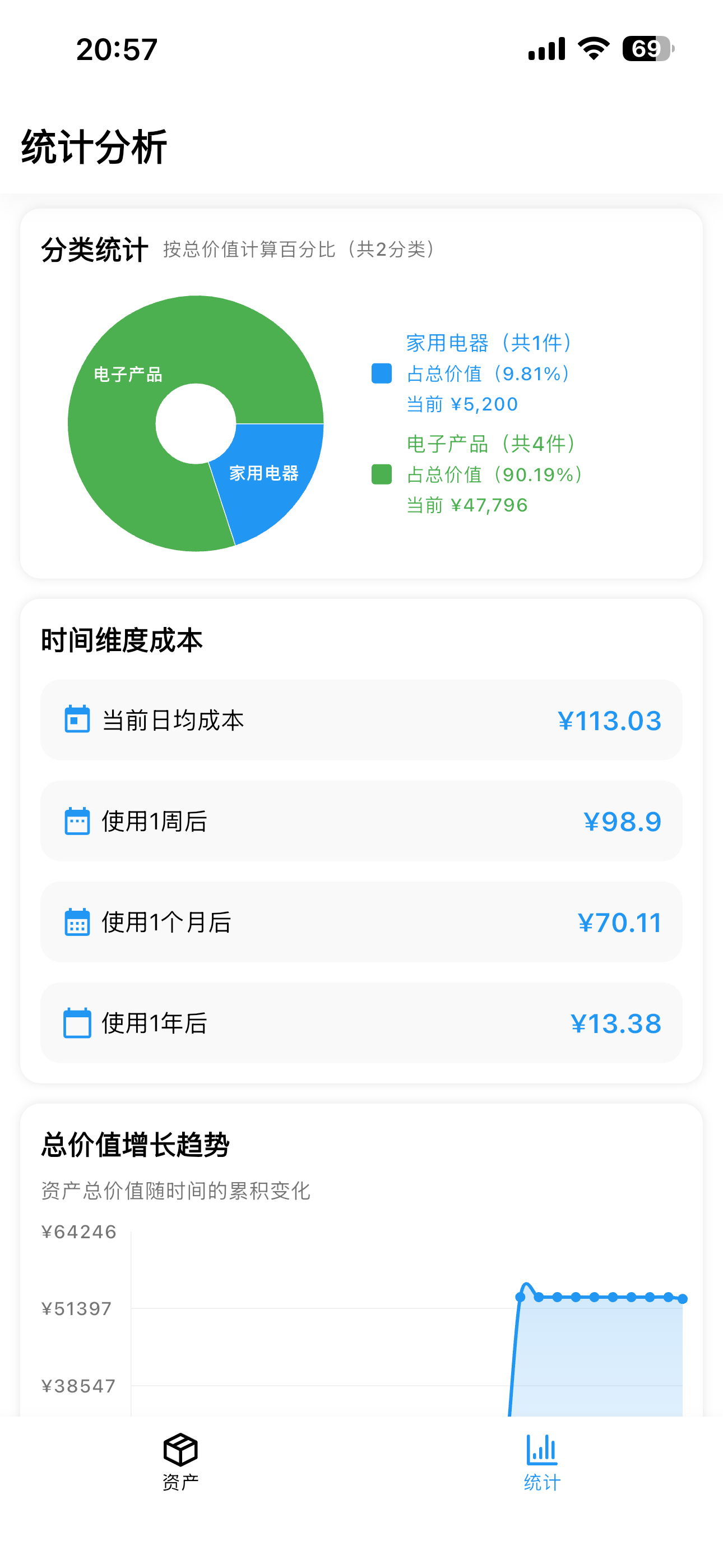Open the 时间维度成本 section
This screenshot has height=1568, width=723.
[x=122, y=640]
